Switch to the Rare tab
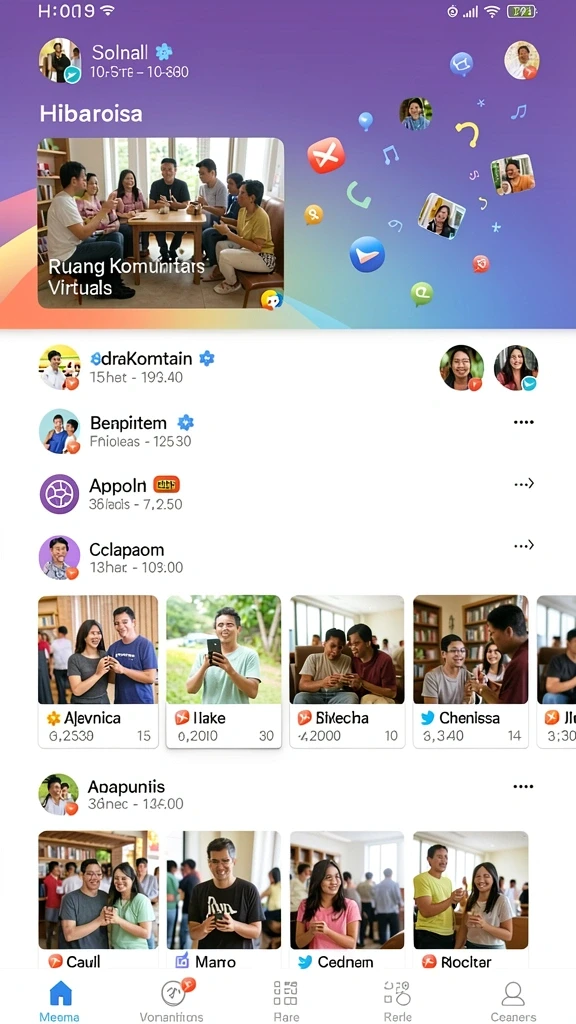The height and width of the screenshot is (1024, 576). pyautogui.click(x=285, y=1000)
